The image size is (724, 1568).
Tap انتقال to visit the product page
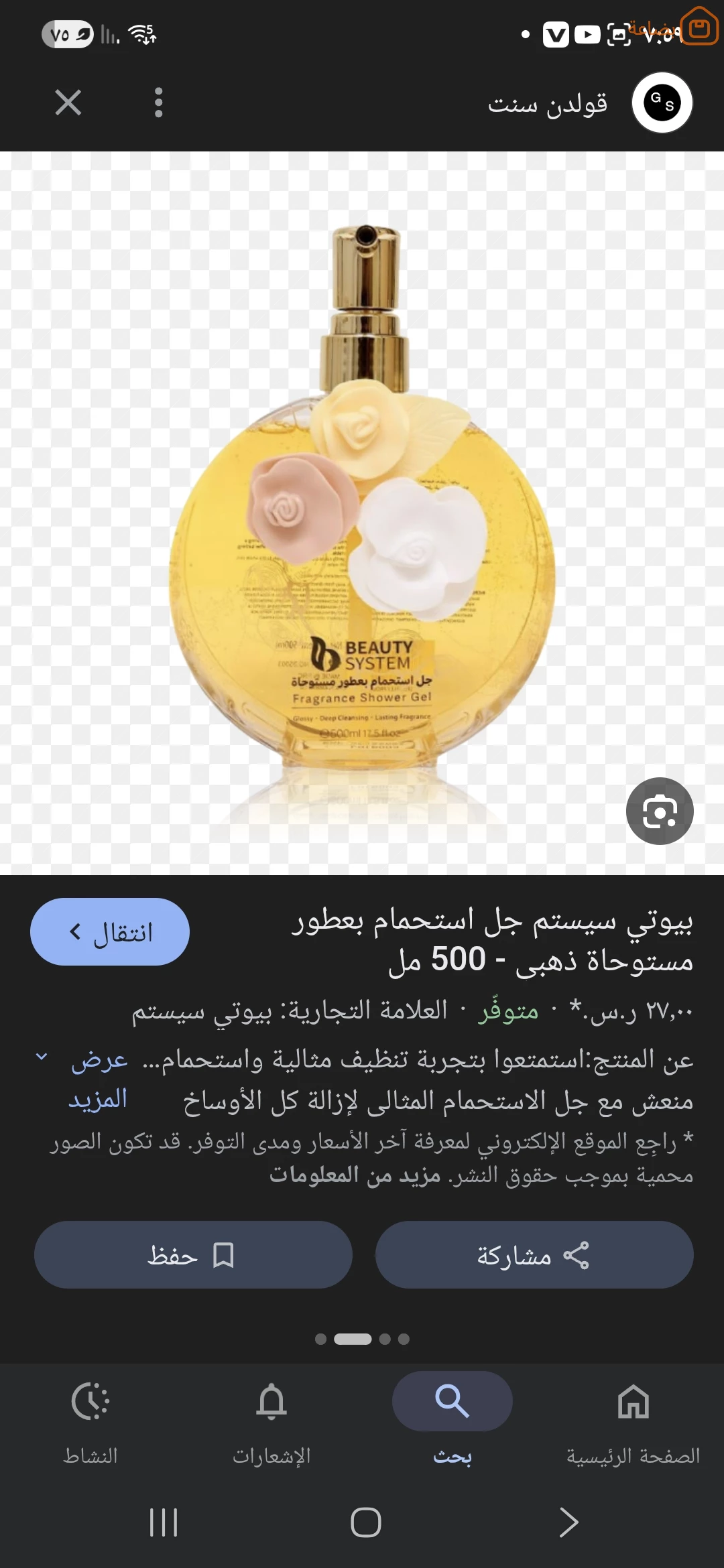[x=109, y=931]
